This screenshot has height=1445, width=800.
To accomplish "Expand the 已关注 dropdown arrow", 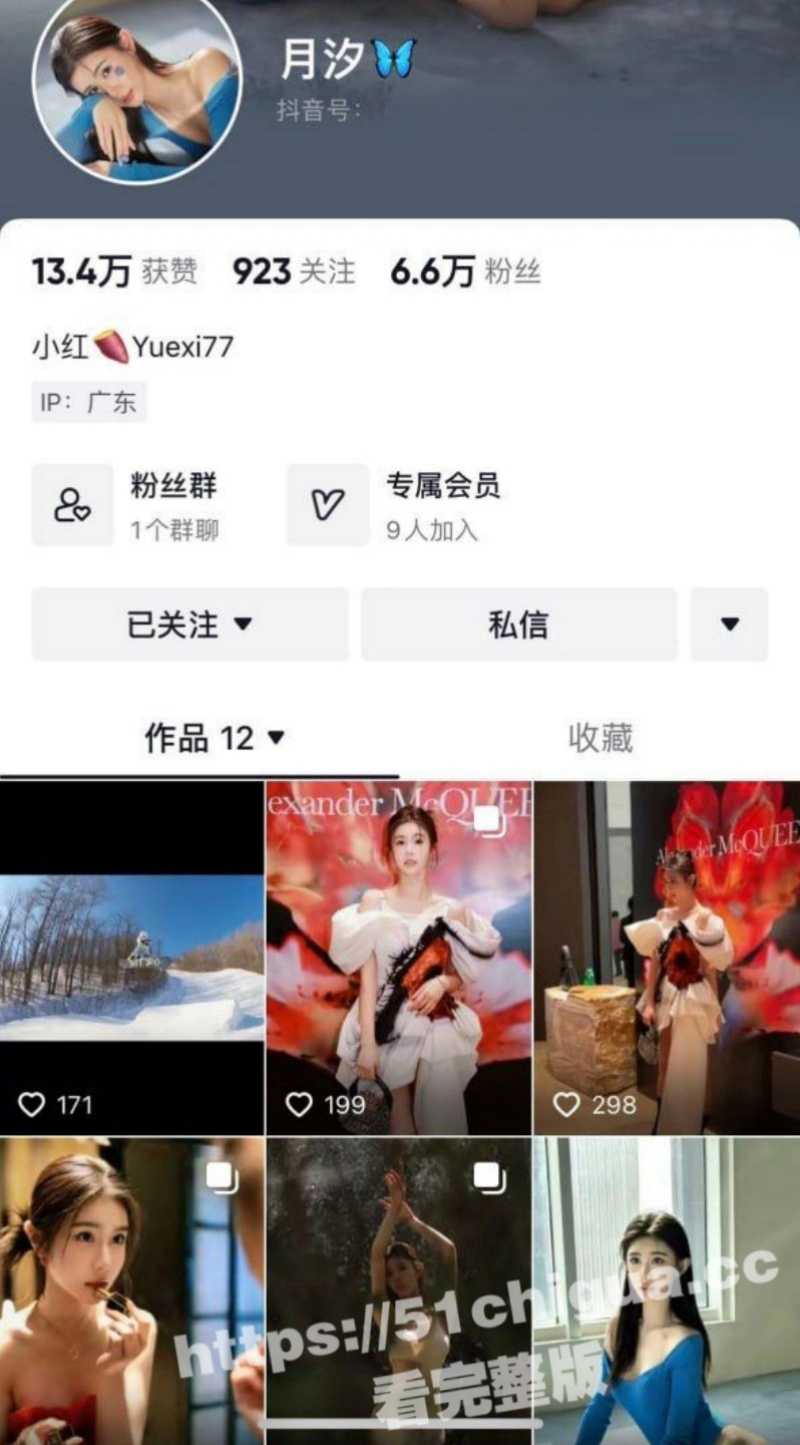I will pyautogui.click(x=243, y=624).
